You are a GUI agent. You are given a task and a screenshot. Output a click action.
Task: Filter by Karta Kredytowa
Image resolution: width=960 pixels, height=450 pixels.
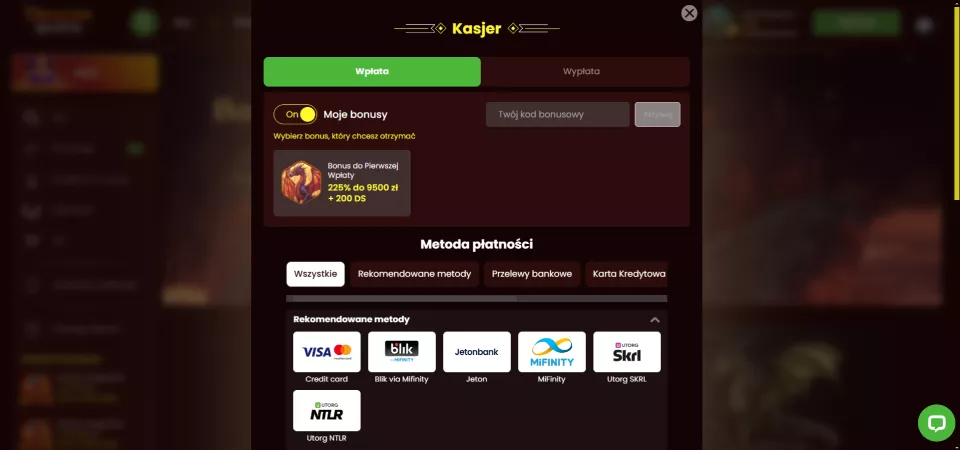pyautogui.click(x=628, y=274)
